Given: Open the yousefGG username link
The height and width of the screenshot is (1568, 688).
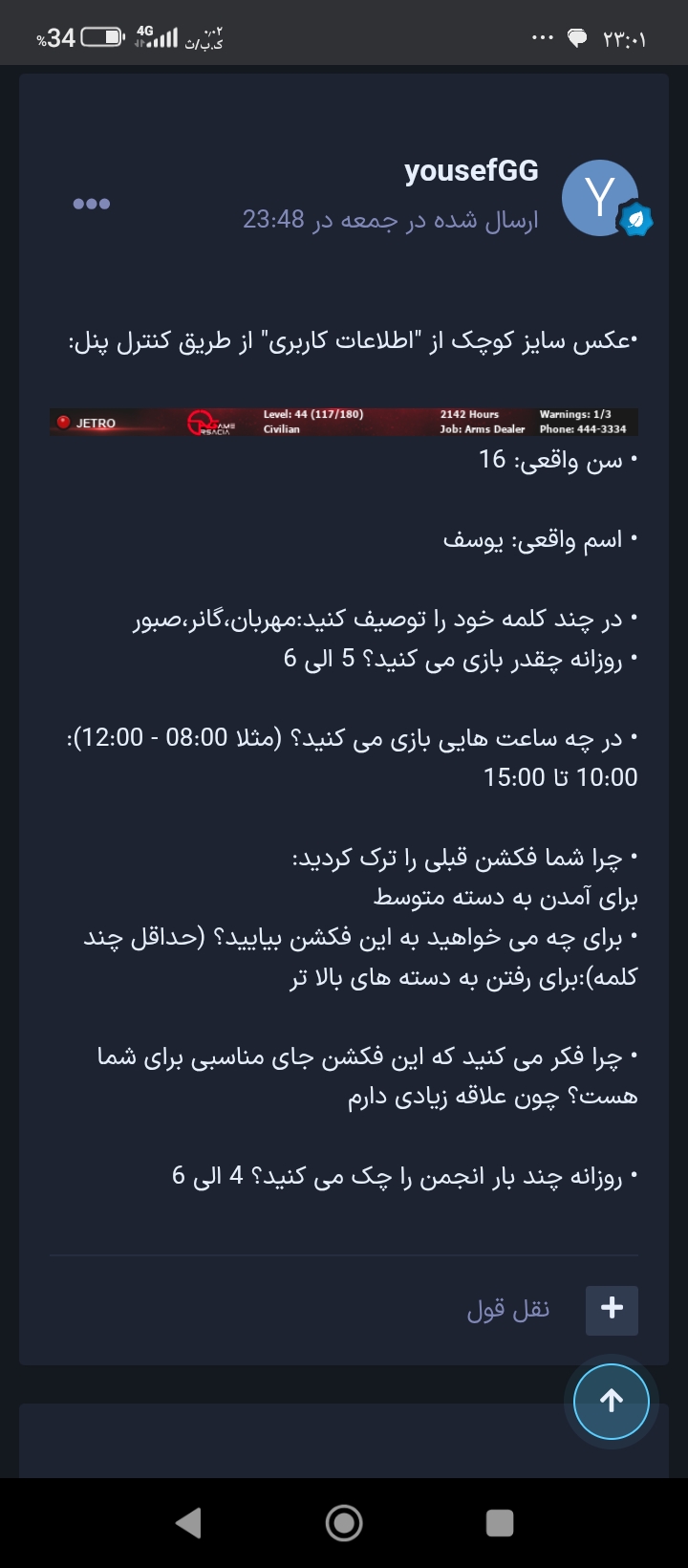Looking at the screenshot, I should pos(471,171).
